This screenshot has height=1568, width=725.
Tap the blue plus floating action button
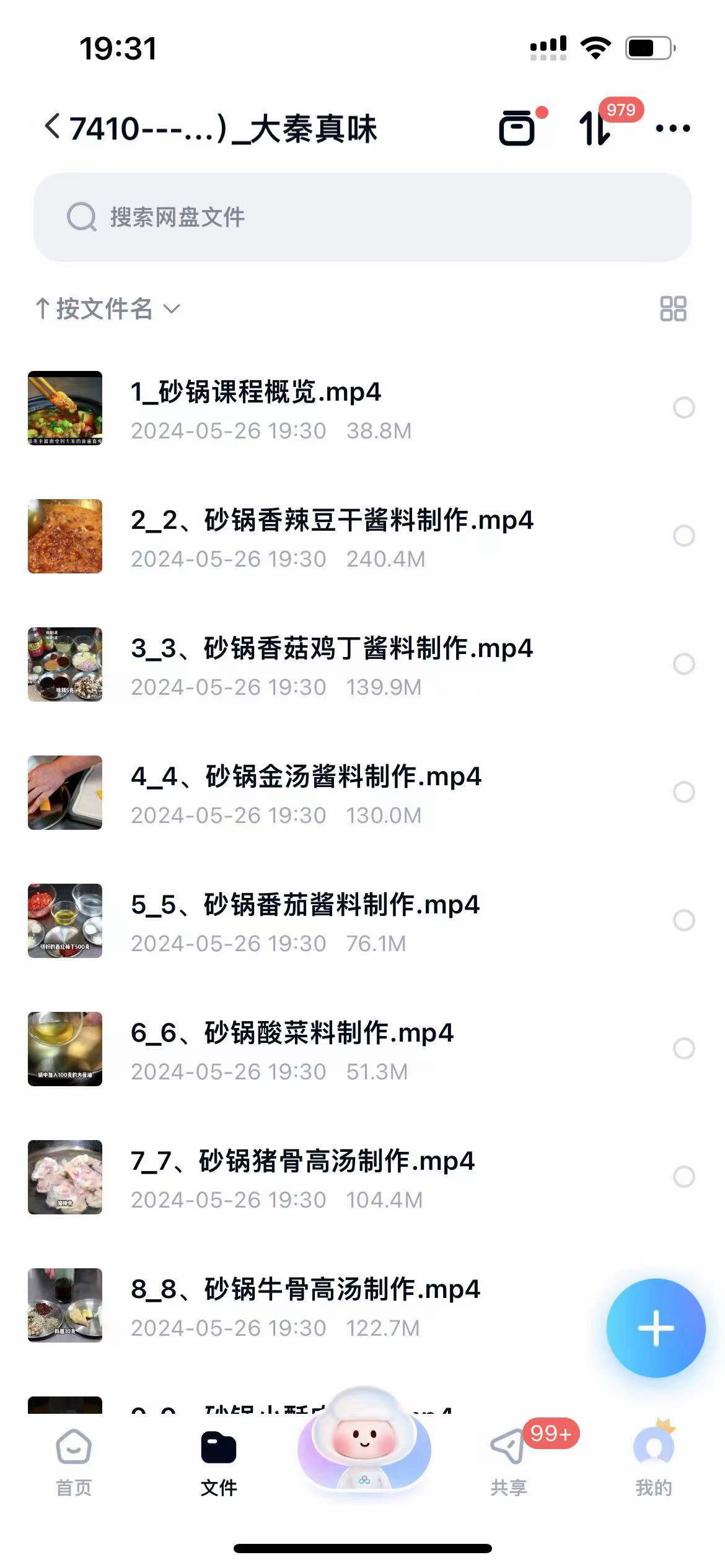(x=656, y=1327)
